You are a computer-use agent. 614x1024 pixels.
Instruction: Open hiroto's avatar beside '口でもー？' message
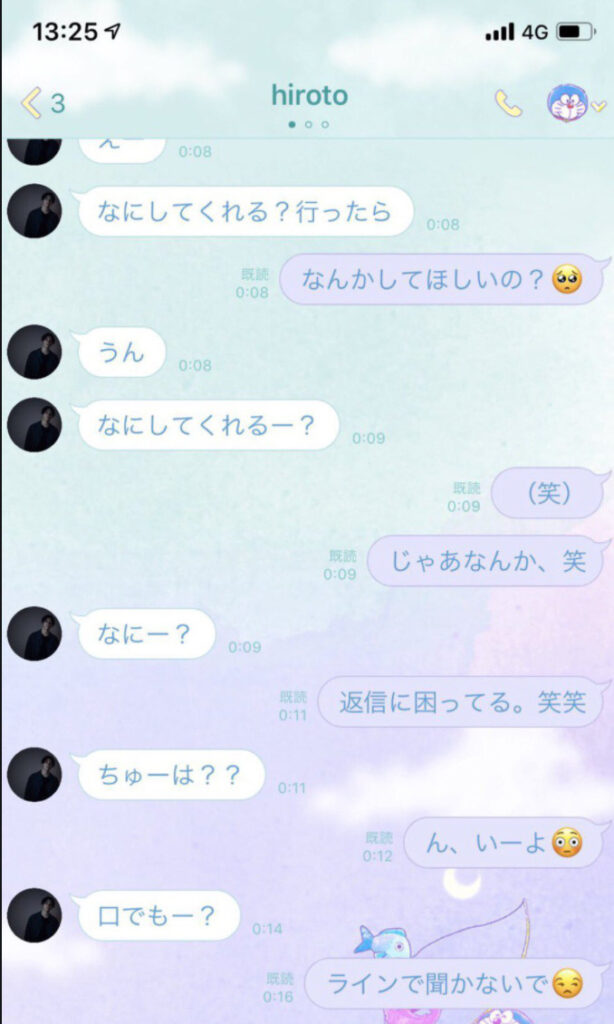(x=35, y=915)
